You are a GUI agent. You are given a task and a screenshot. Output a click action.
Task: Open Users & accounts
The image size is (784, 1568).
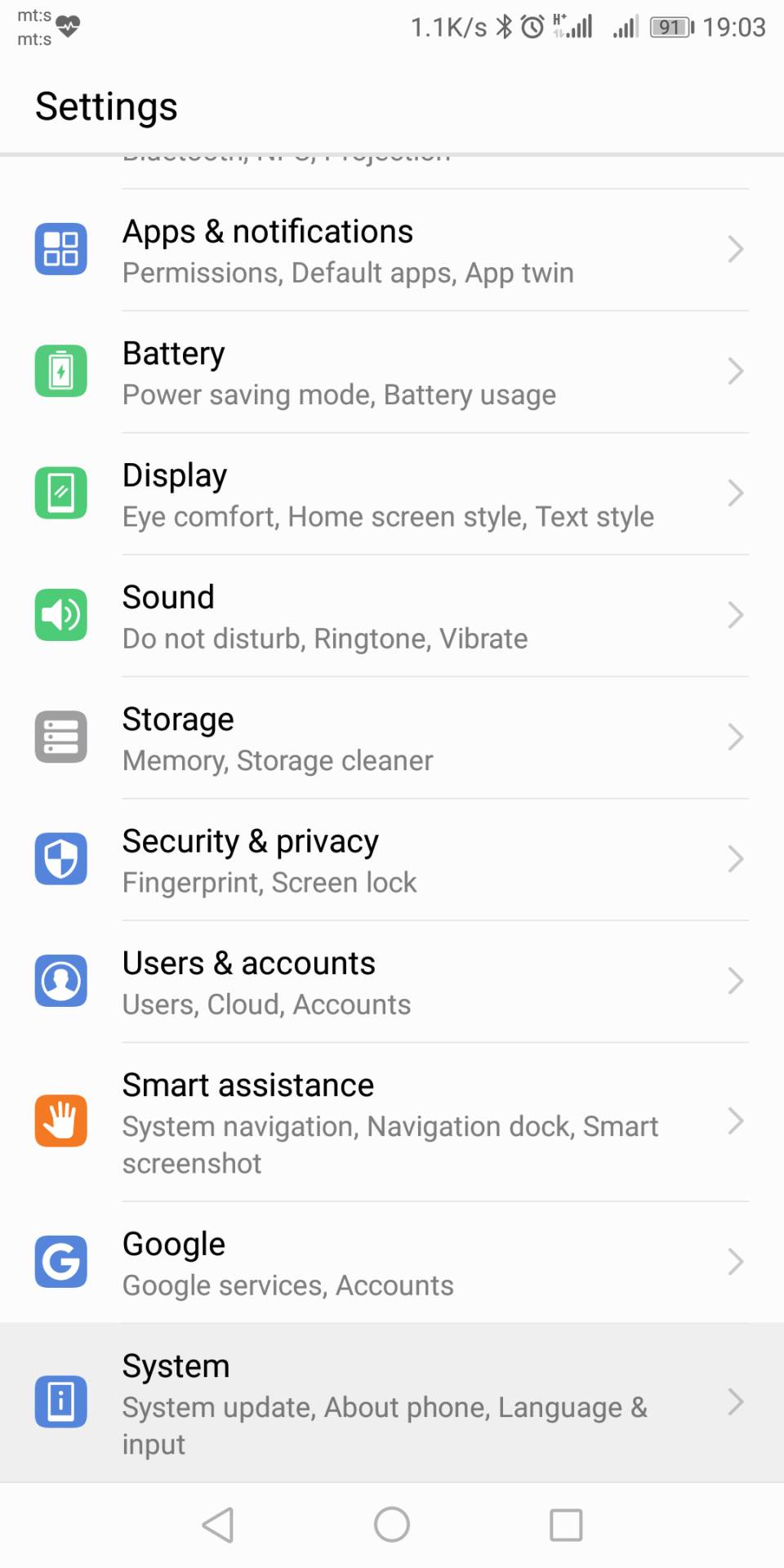pyautogui.click(x=392, y=982)
